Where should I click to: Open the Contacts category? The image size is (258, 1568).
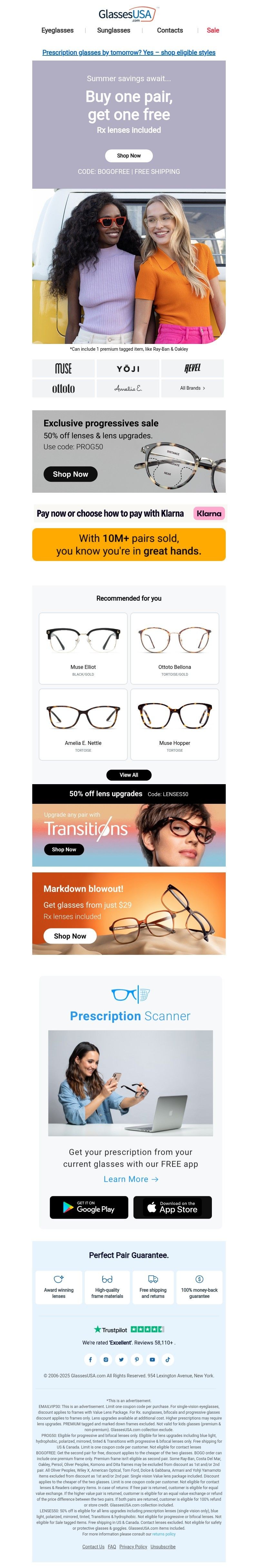click(170, 31)
